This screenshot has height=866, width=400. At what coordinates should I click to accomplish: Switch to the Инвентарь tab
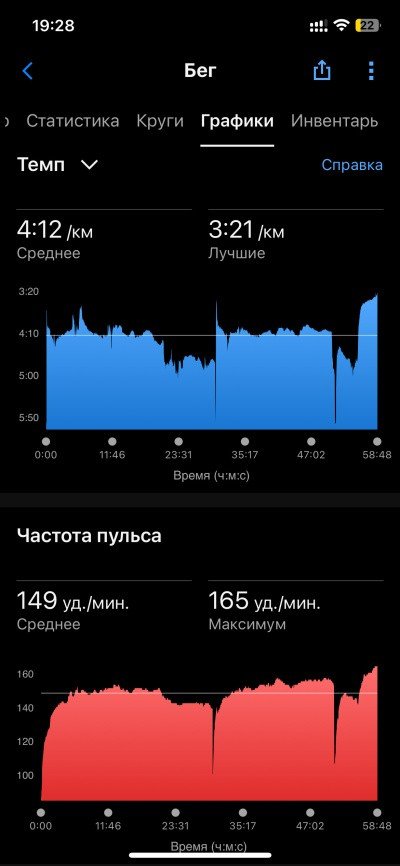point(334,121)
